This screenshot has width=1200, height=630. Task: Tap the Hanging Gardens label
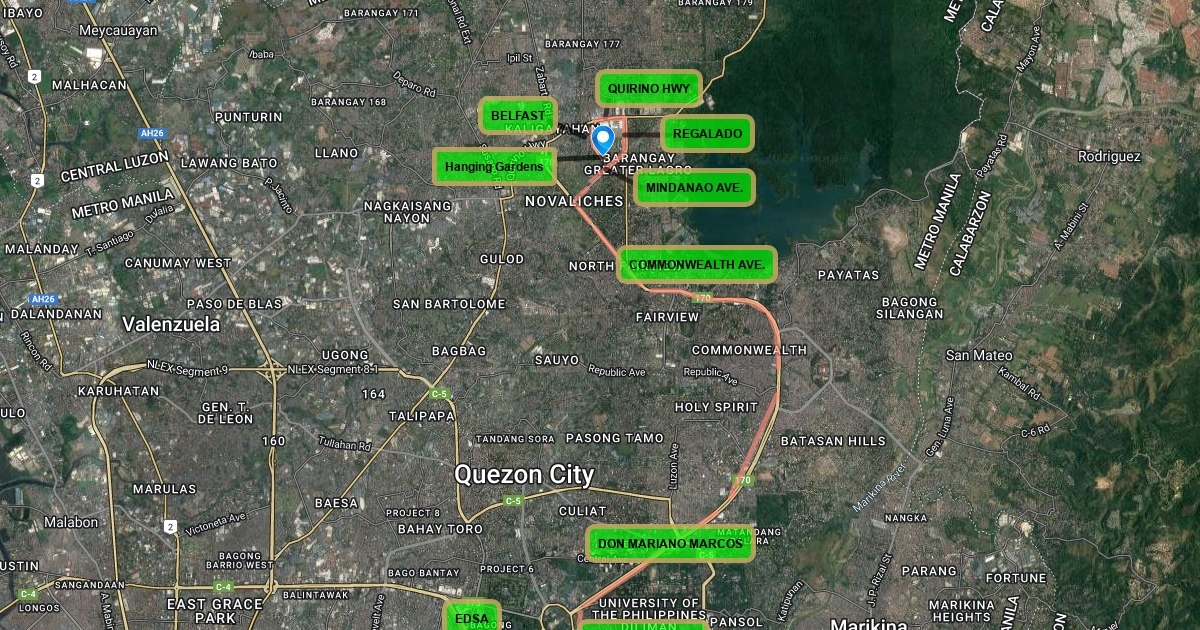pyautogui.click(x=494, y=166)
